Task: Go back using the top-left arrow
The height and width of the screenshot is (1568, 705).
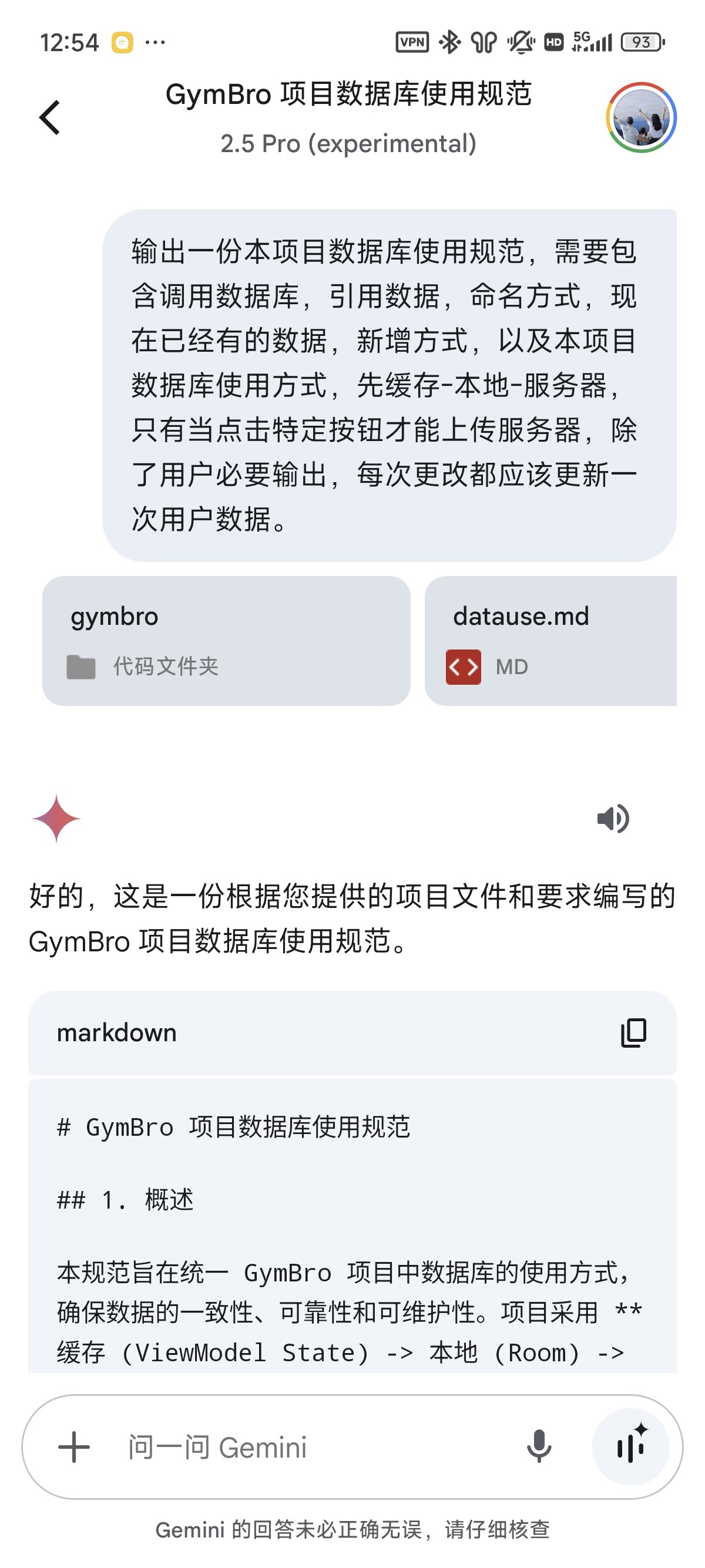Action: tap(50, 117)
